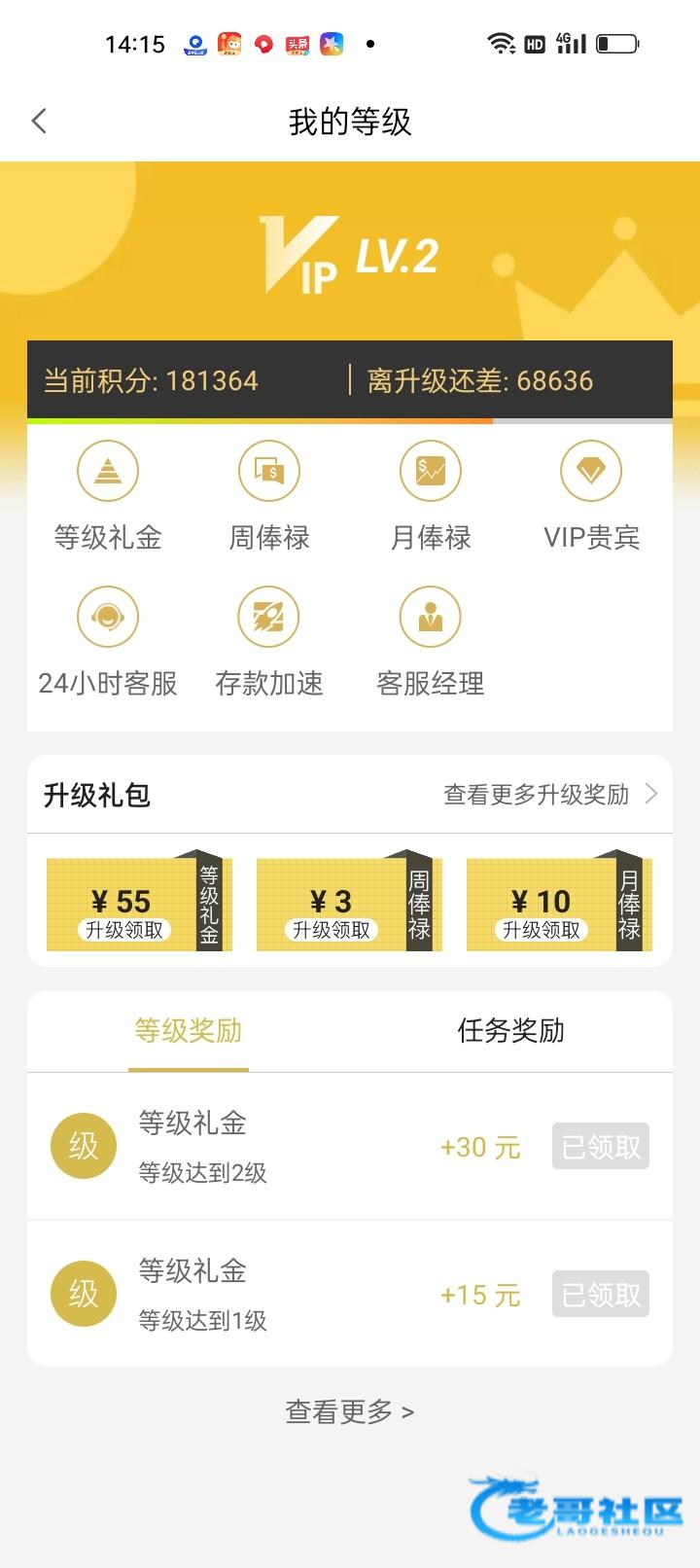The height and width of the screenshot is (1568, 700).
Task: Open the 客服经理 benefit
Action: (430, 617)
